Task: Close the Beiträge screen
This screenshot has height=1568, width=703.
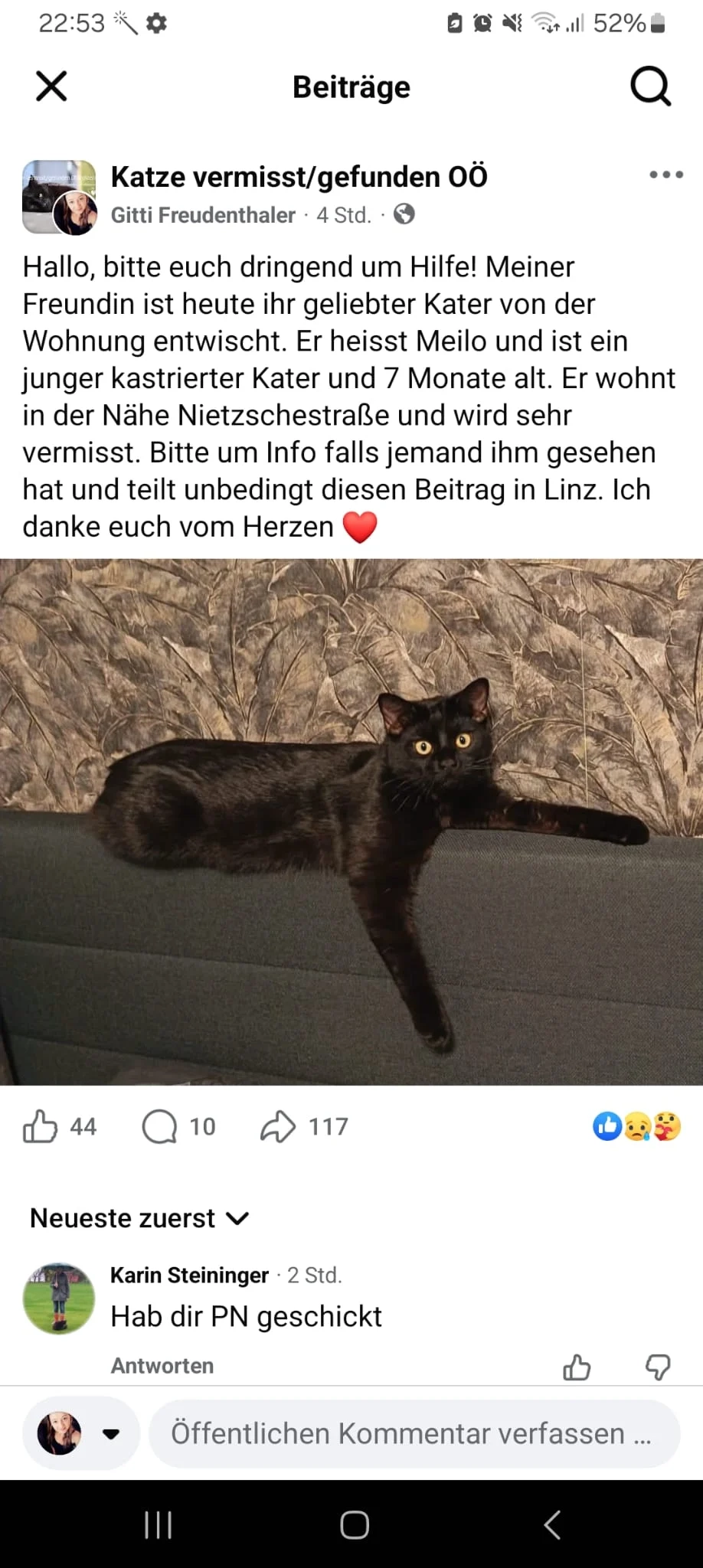Action: pos(51,86)
